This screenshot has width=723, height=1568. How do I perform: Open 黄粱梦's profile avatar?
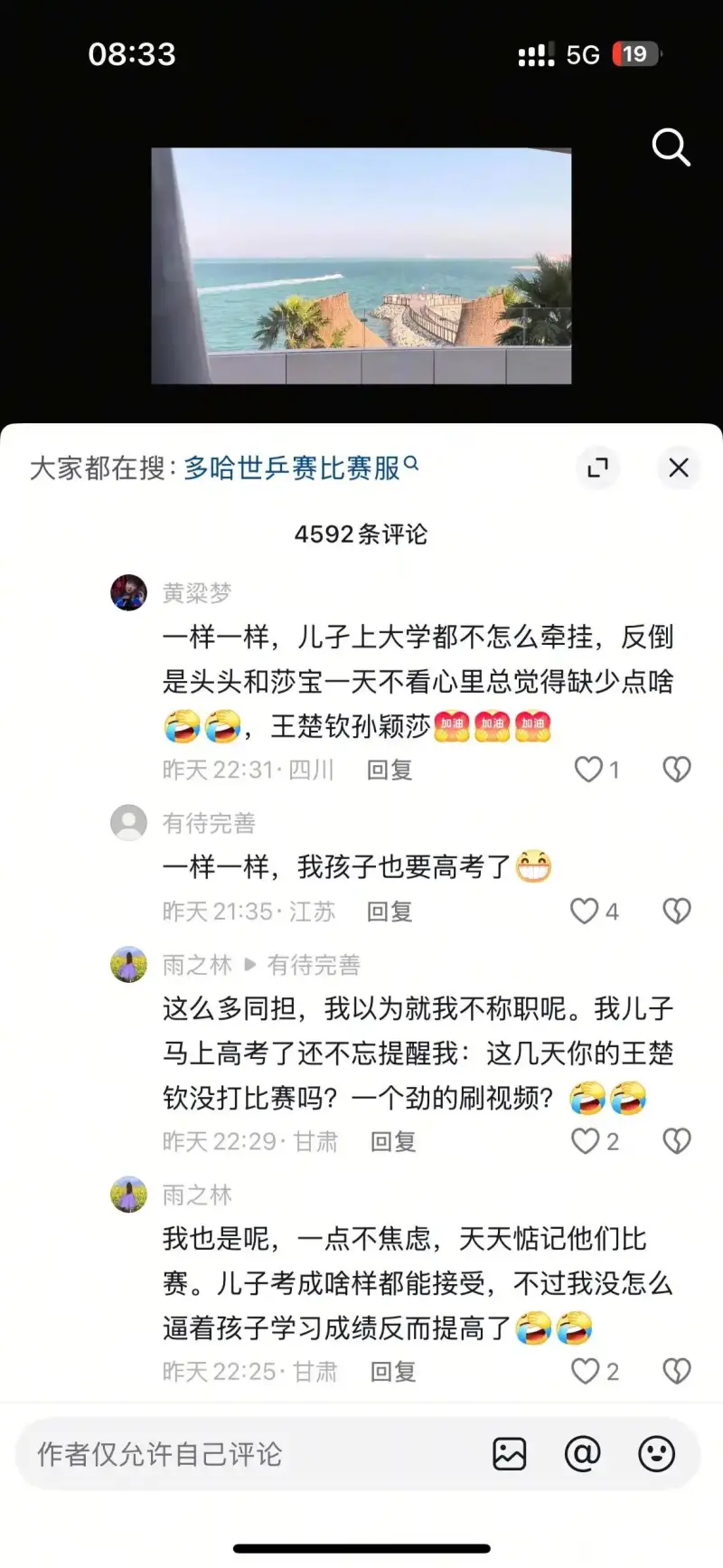(x=128, y=592)
